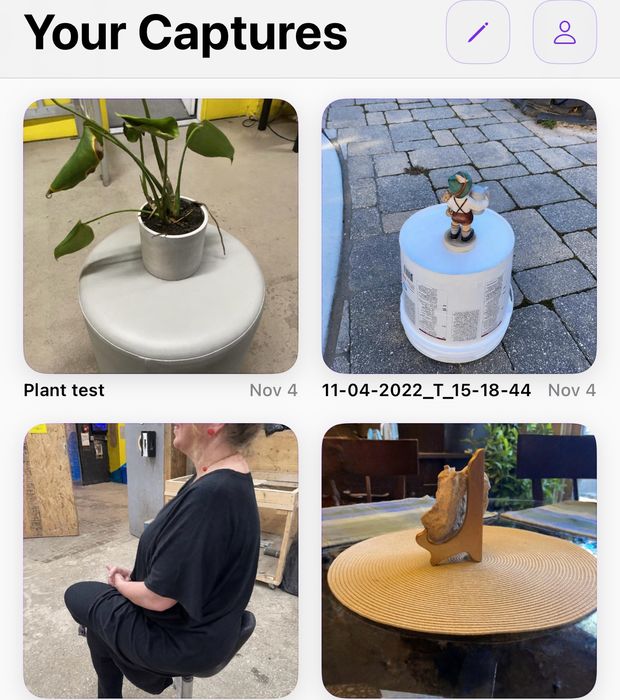Image resolution: width=620 pixels, height=700 pixels.
Task: Open the profile account icon
Action: [565, 32]
